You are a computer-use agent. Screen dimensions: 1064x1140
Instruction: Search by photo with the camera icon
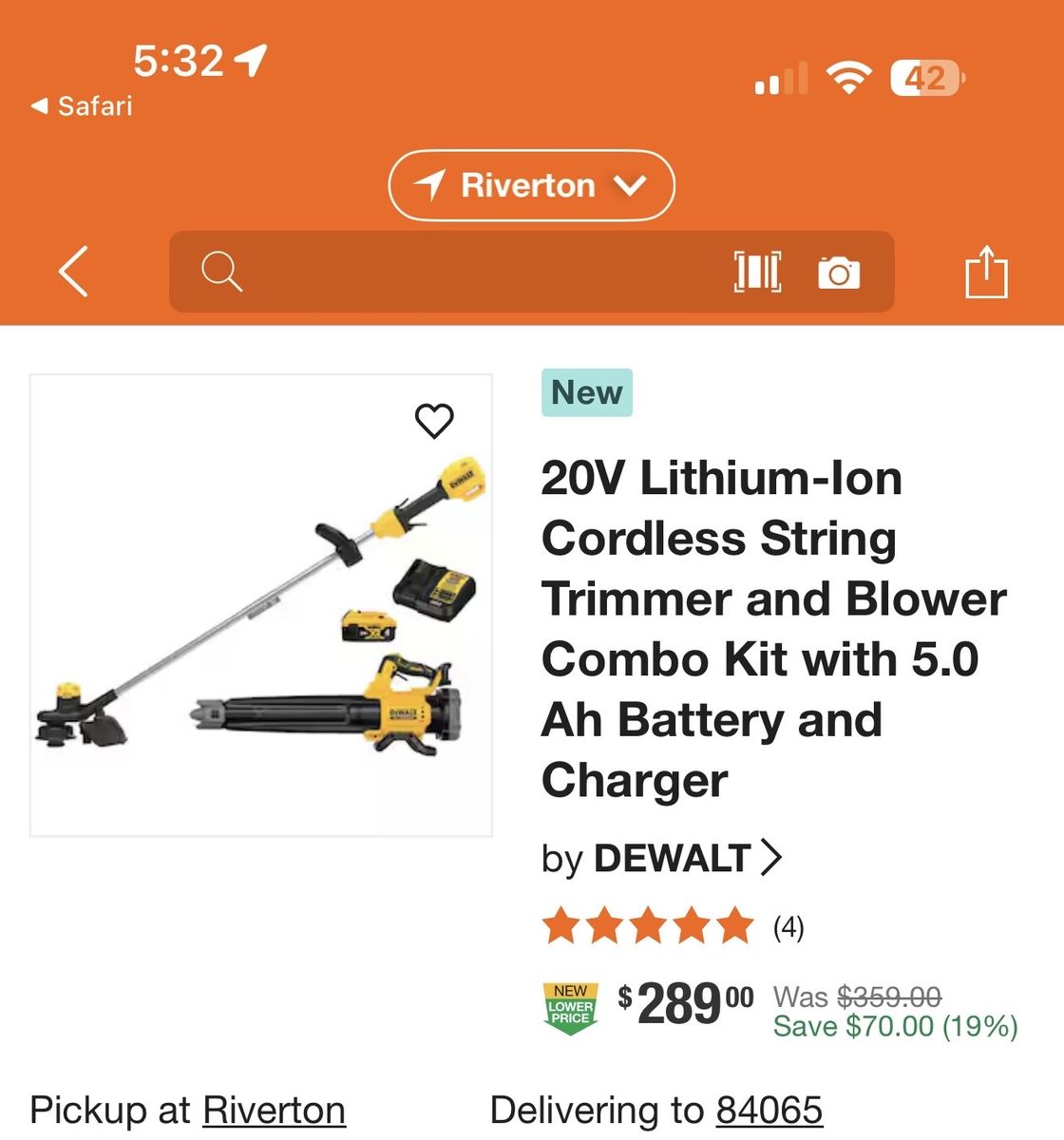click(x=839, y=273)
